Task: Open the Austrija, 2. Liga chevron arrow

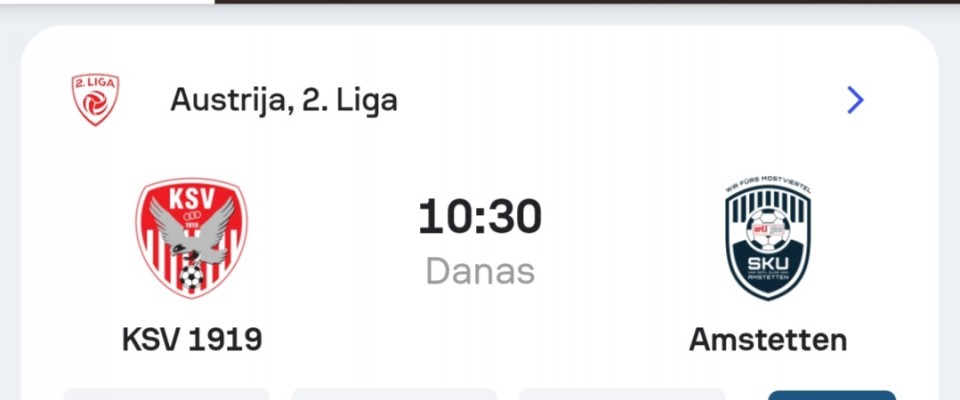Action: click(855, 100)
